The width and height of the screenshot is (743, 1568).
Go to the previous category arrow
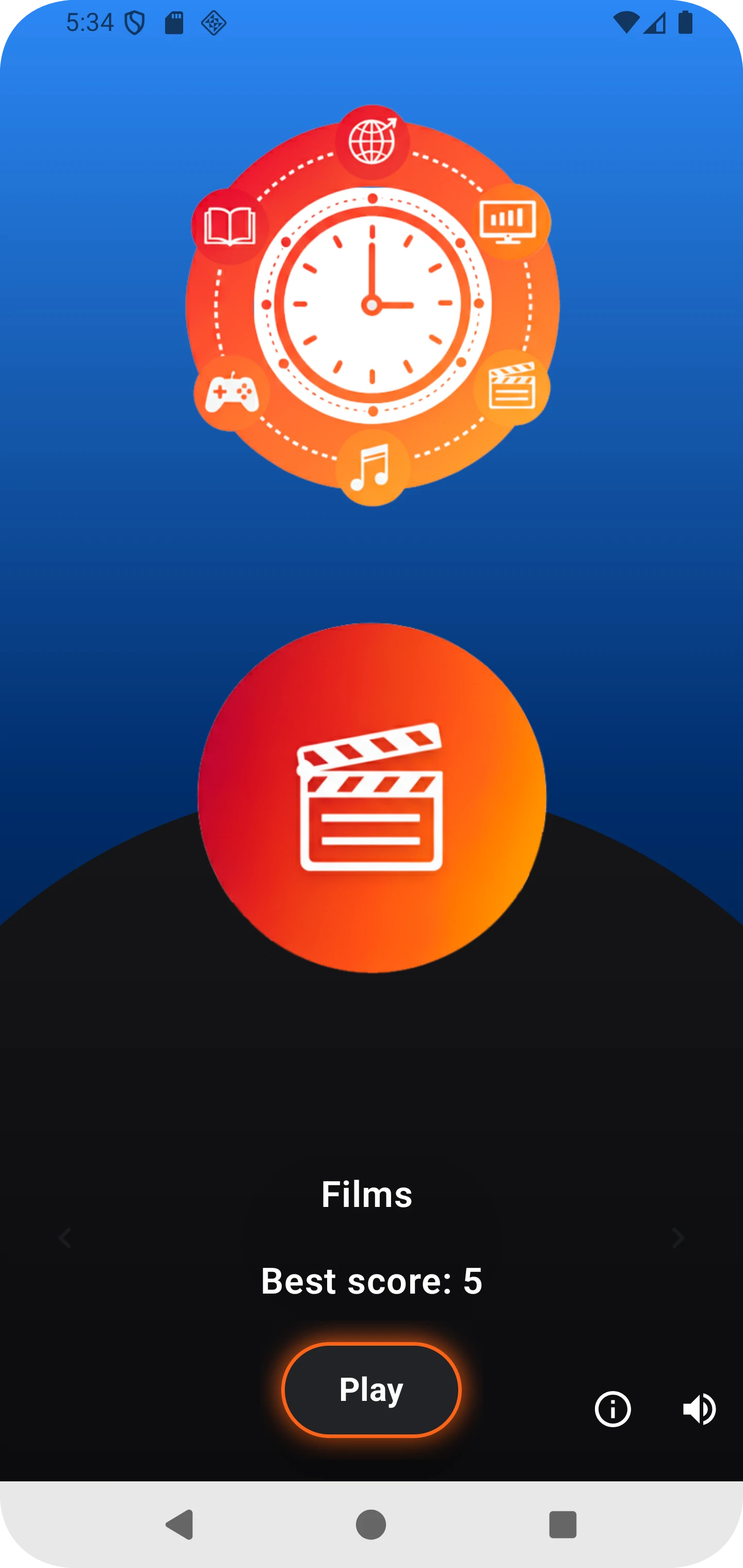click(x=65, y=1239)
